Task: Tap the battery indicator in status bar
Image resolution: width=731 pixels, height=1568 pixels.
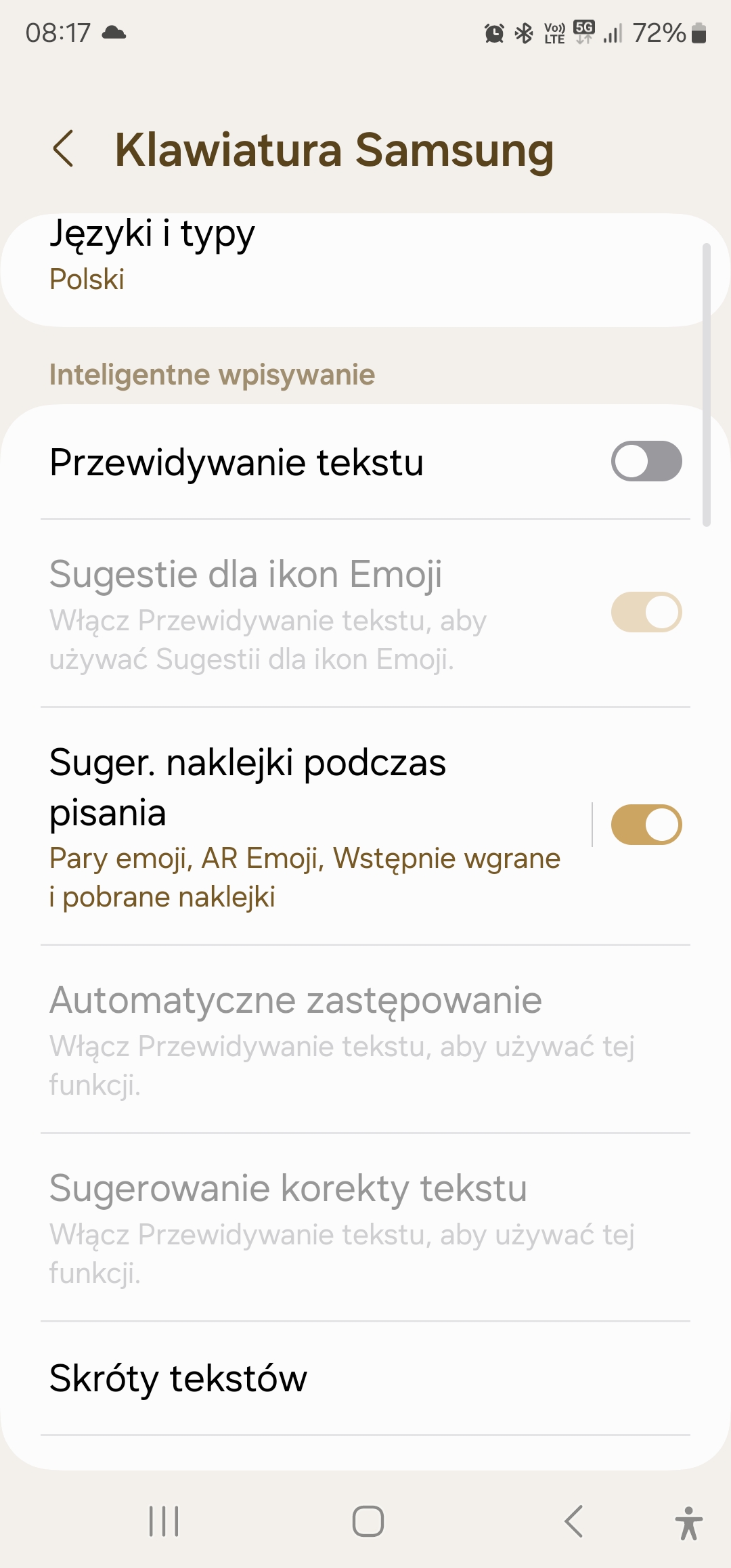Action: click(x=698, y=32)
